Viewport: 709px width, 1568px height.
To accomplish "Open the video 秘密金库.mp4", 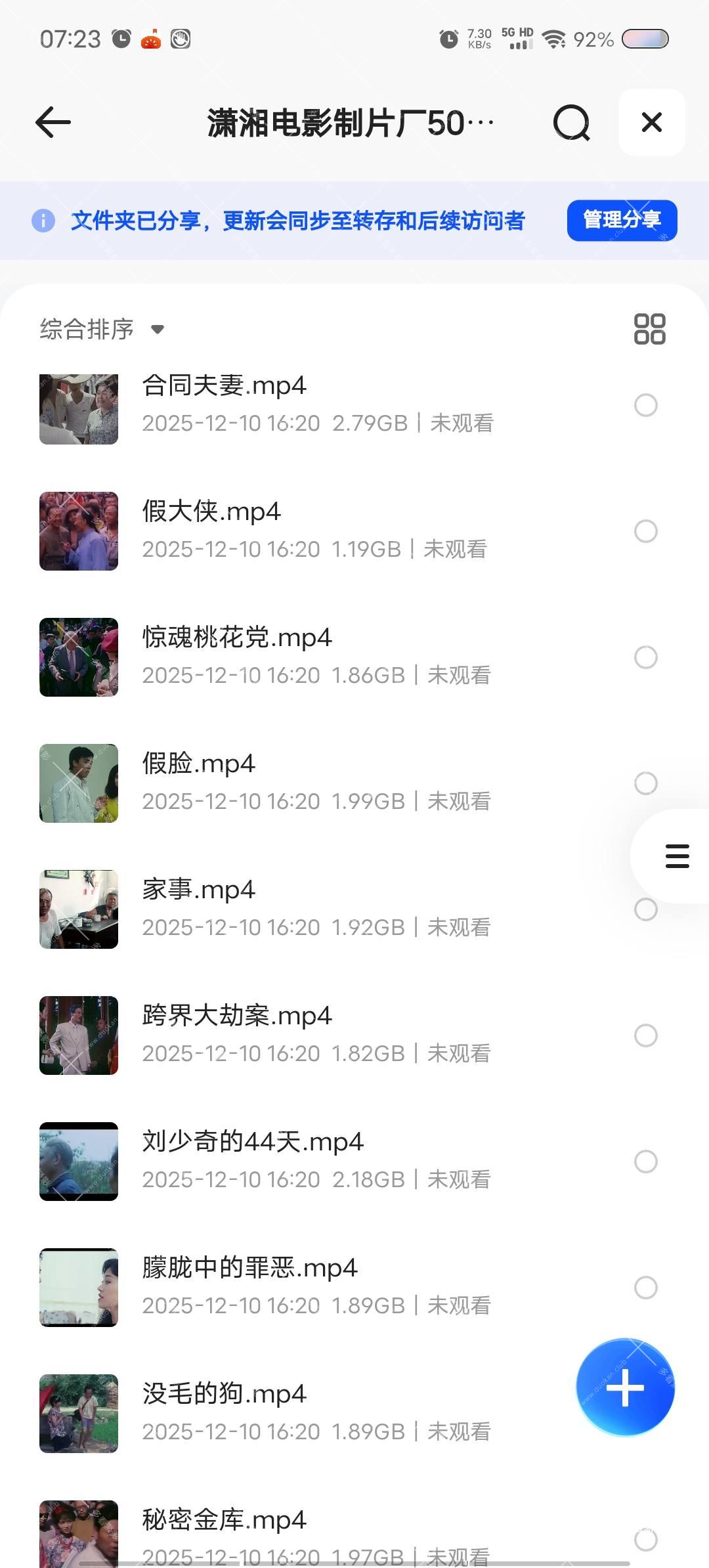I will pos(225,1520).
